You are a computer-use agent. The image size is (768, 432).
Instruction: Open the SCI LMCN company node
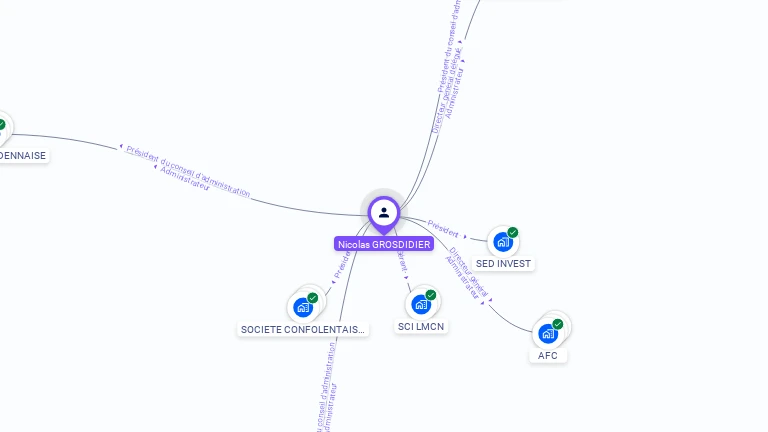point(421,304)
